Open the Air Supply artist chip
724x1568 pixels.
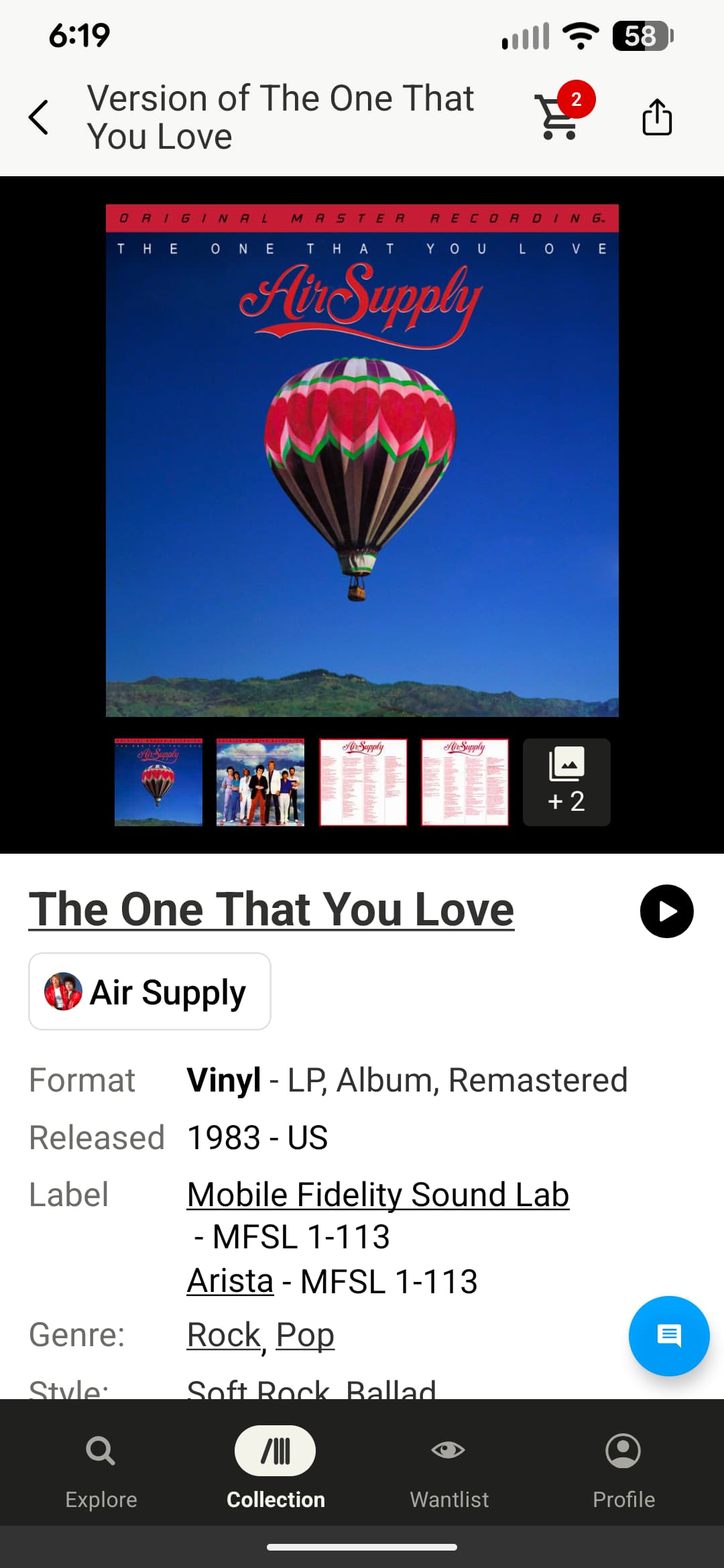(x=149, y=992)
